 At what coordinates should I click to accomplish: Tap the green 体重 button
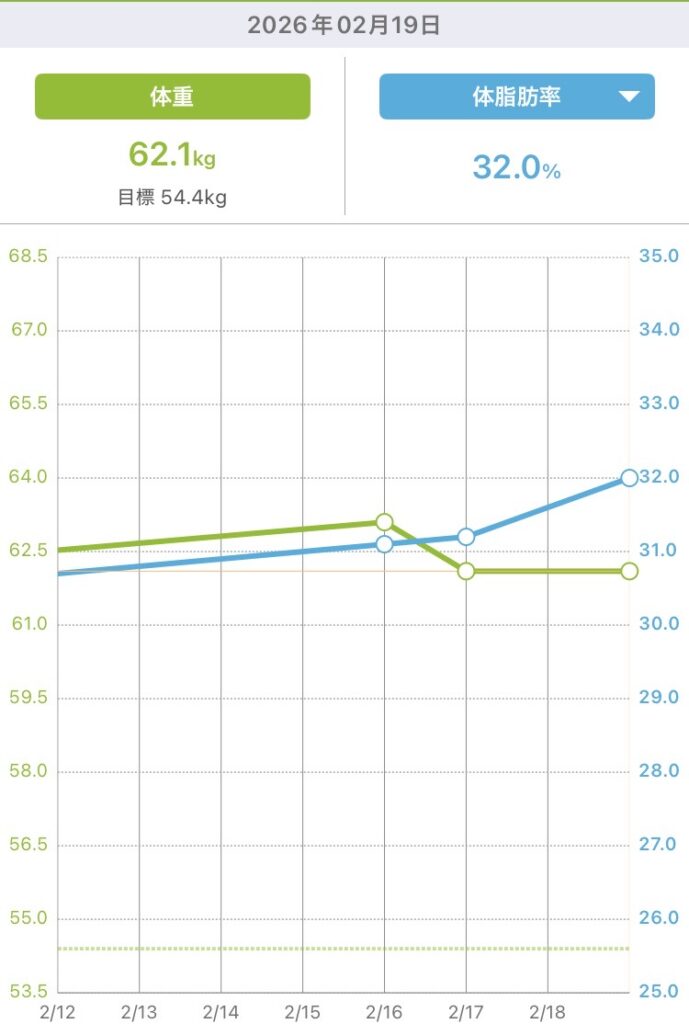click(x=172, y=97)
